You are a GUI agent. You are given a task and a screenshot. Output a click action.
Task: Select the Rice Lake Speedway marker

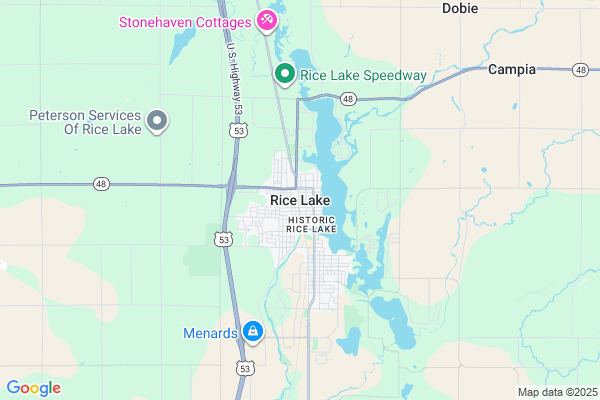tap(285, 74)
